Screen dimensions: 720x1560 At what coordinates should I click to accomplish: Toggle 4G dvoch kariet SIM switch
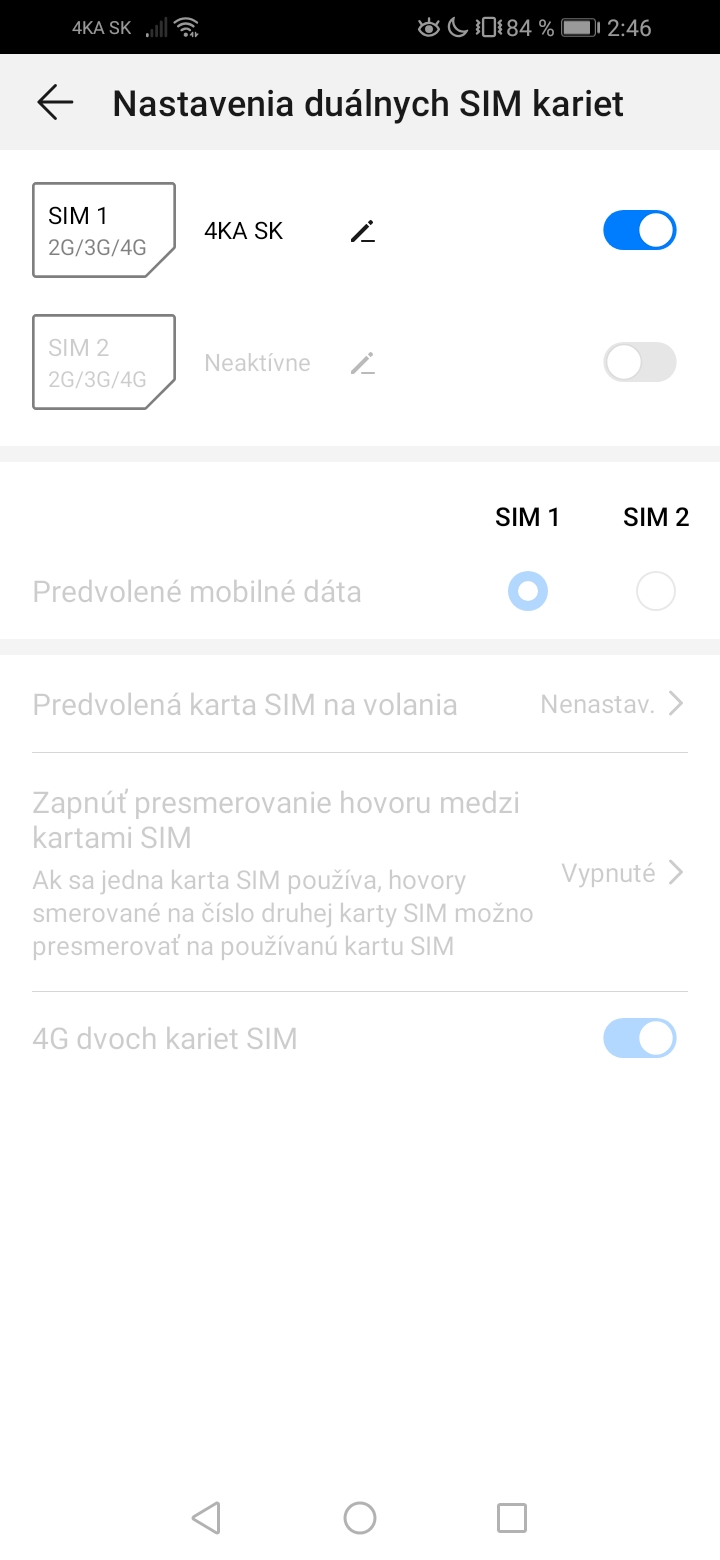(x=639, y=1039)
